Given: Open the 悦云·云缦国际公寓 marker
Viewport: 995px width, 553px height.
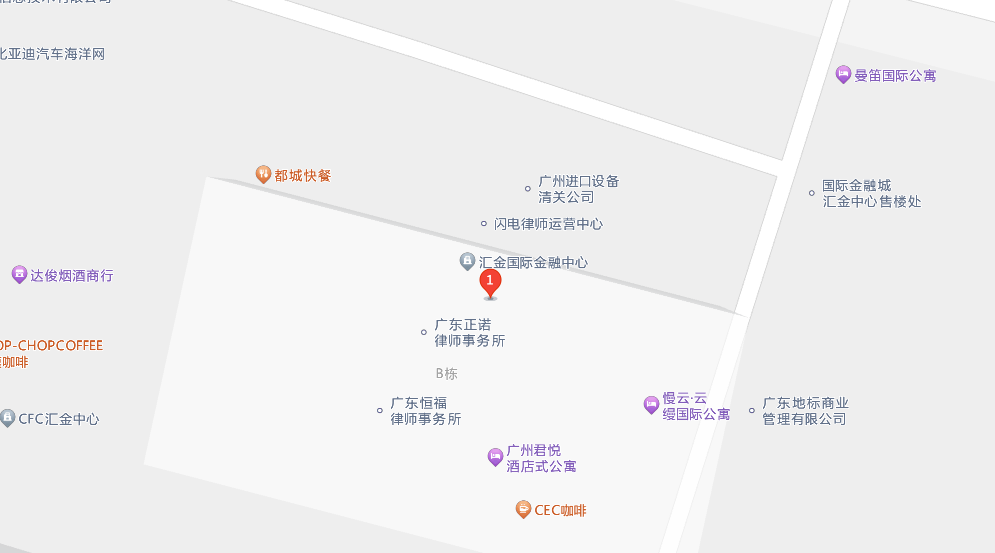Looking at the screenshot, I should coord(651,405).
